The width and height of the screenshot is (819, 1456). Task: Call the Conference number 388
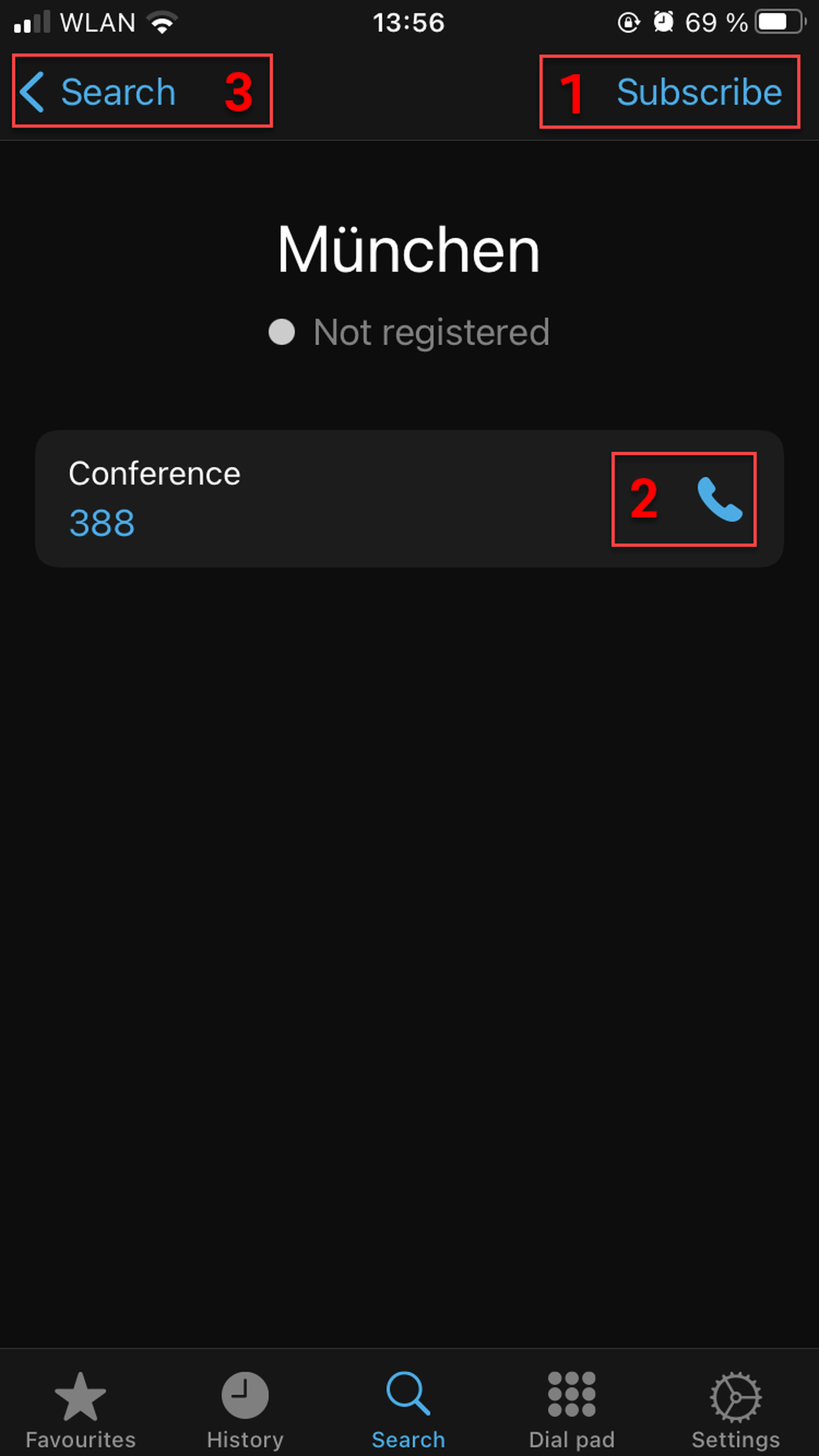pos(719,499)
